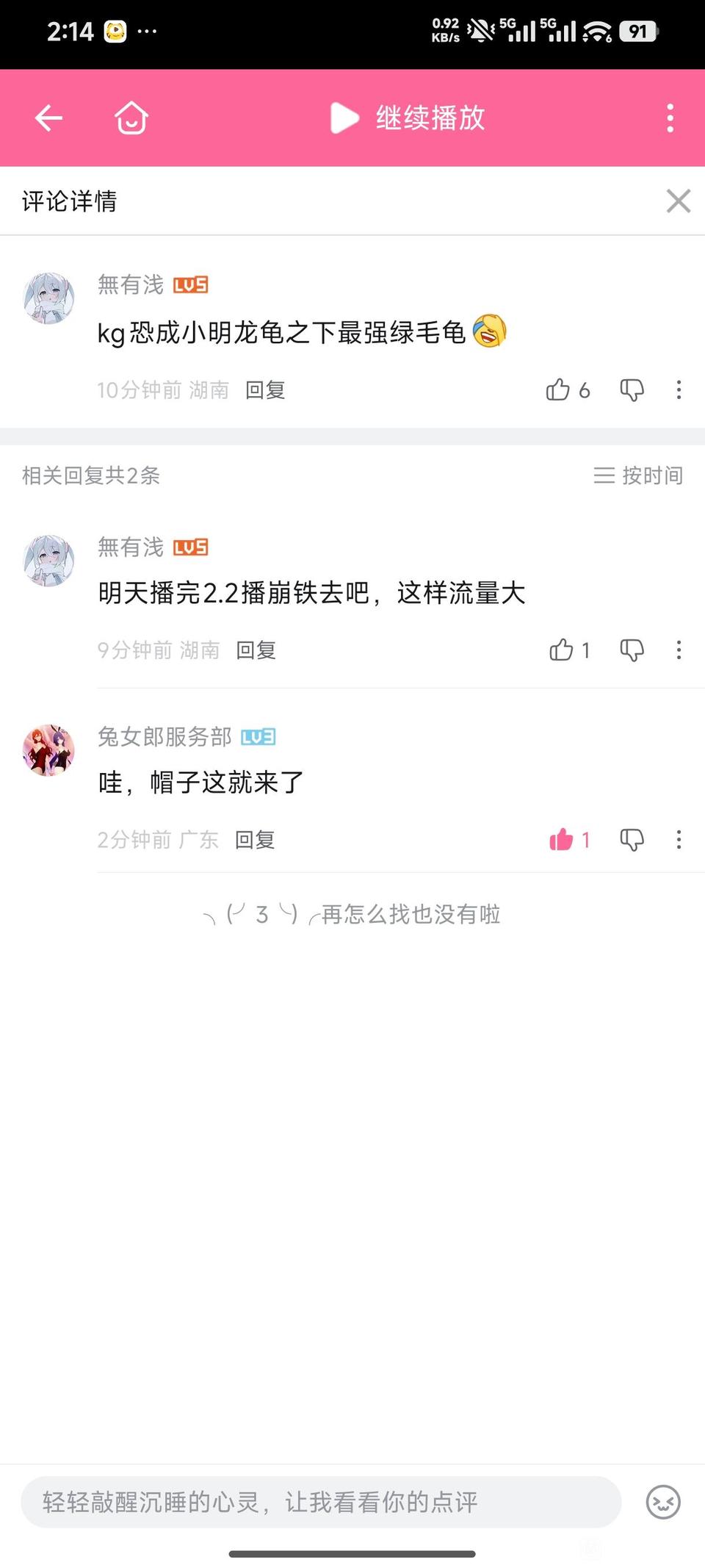Tap 继续播放 to resume the video
The height and width of the screenshot is (1568, 705).
coord(408,118)
